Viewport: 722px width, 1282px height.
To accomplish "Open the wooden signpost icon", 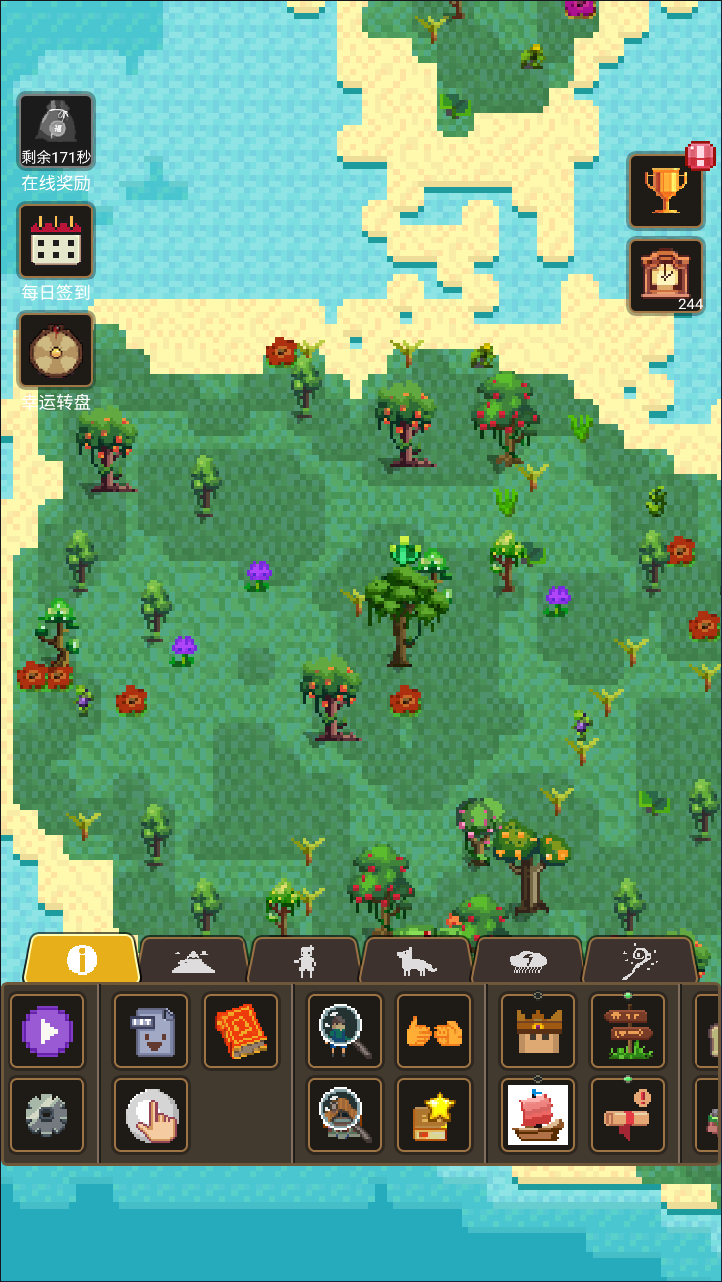I will click(x=627, y=1030).
